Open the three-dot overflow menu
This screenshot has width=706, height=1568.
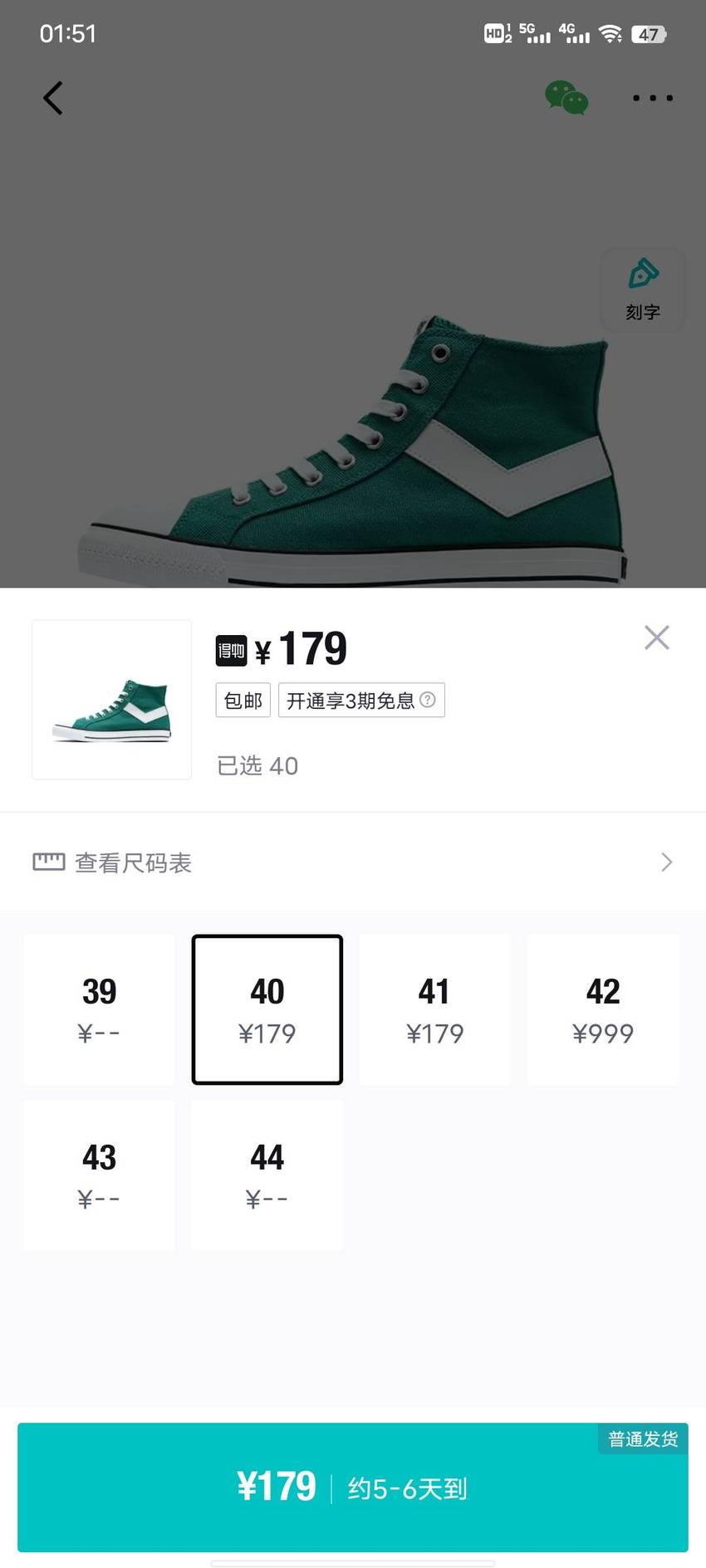[x=653, y=98]
